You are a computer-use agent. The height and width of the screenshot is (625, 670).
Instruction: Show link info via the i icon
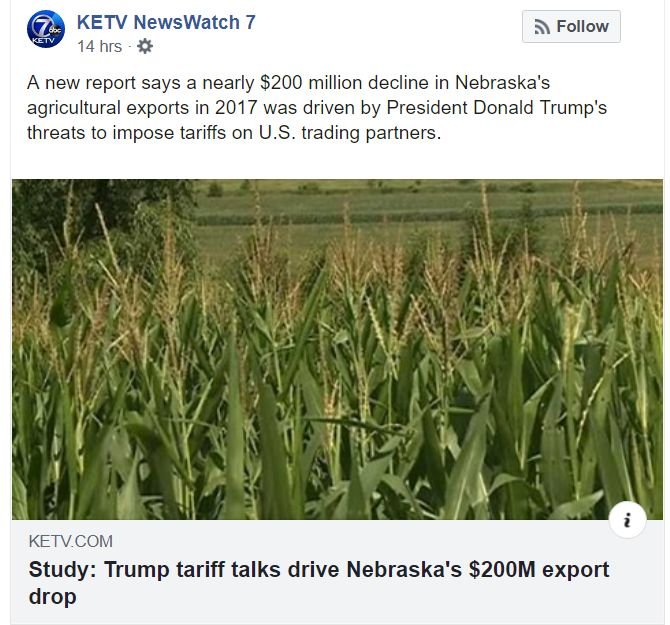coord(627,519)
